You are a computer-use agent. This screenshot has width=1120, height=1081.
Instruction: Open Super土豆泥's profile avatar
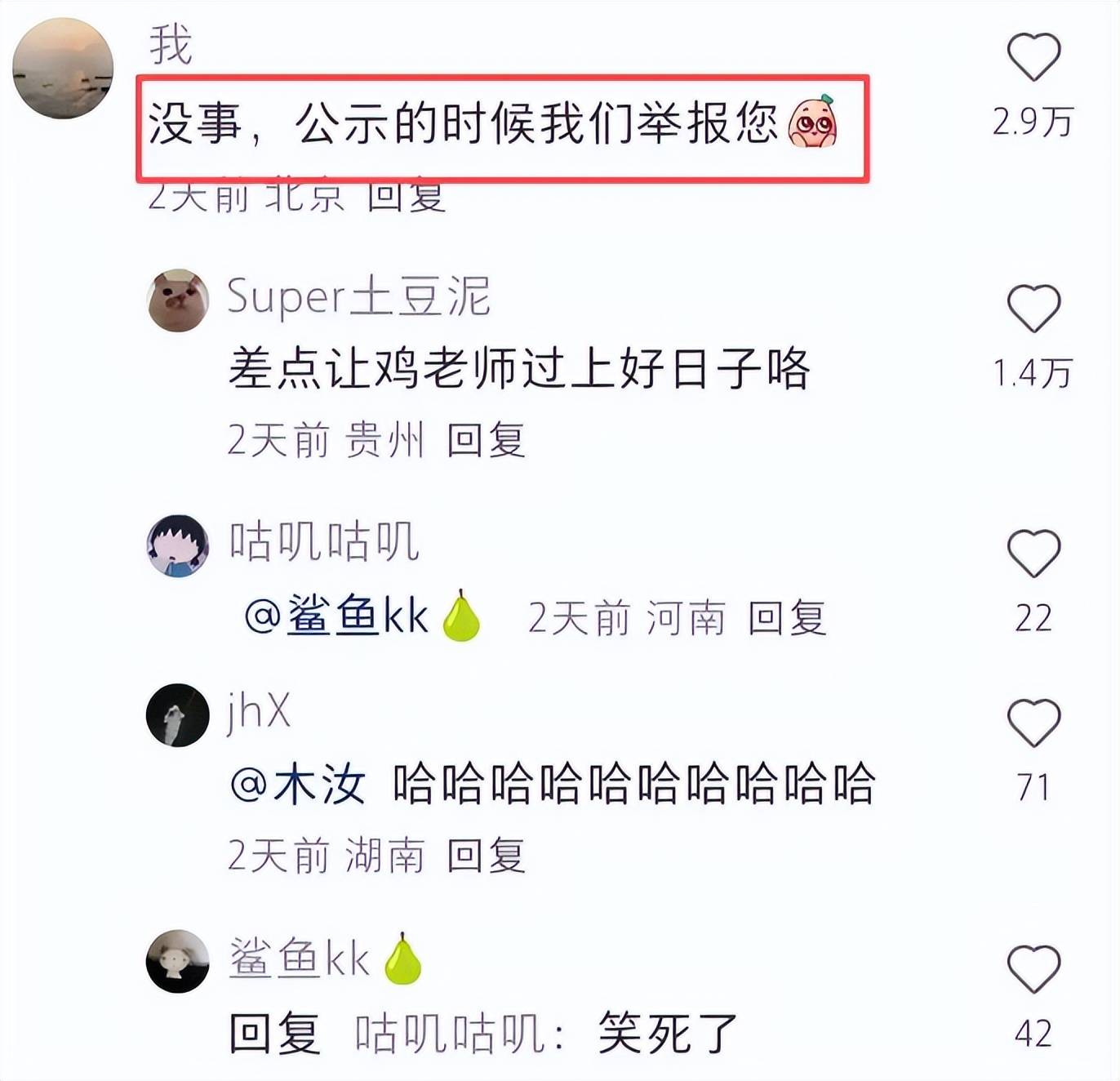pyautogui.click(x=178, y=300)
